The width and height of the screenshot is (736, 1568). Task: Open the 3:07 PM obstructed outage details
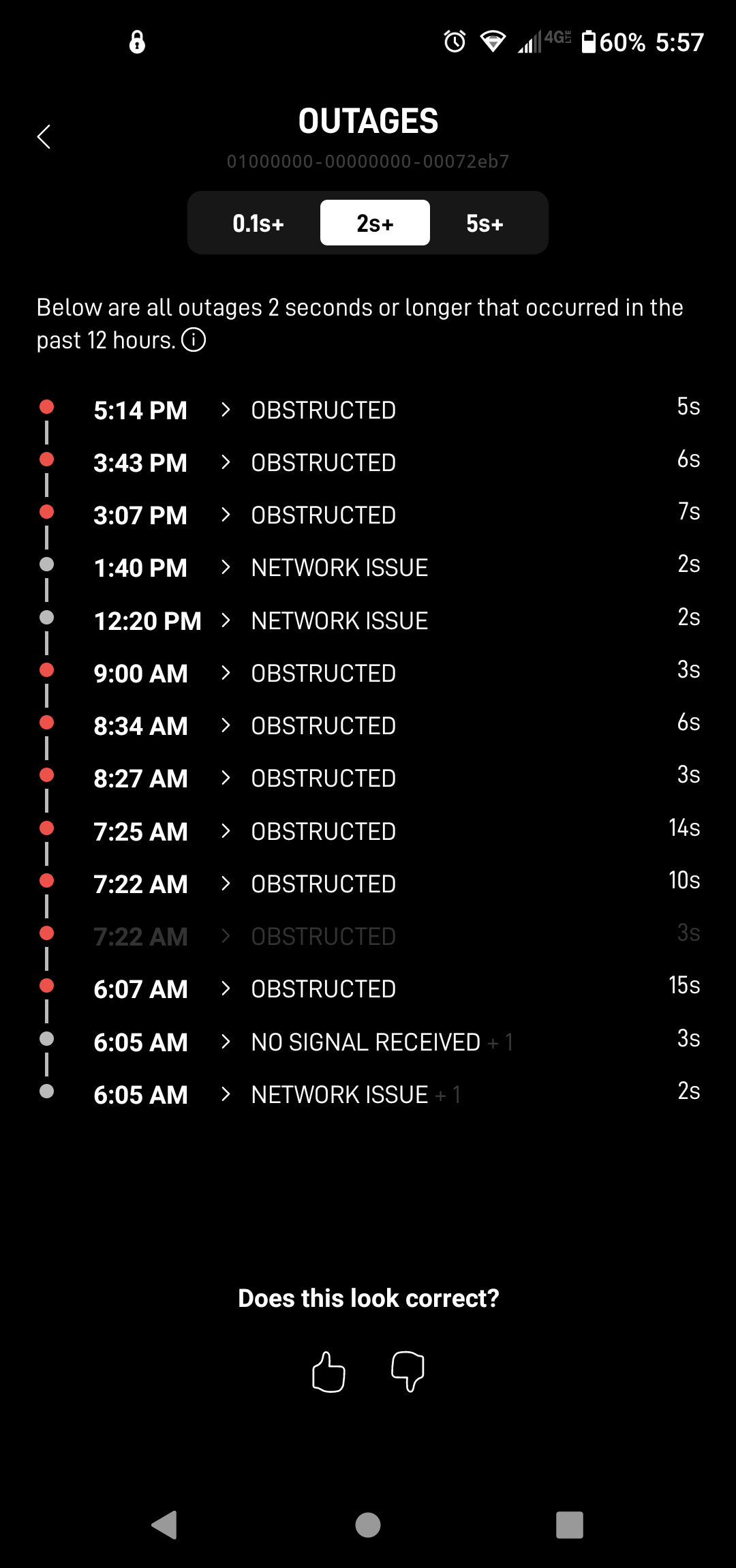(226, 515)
